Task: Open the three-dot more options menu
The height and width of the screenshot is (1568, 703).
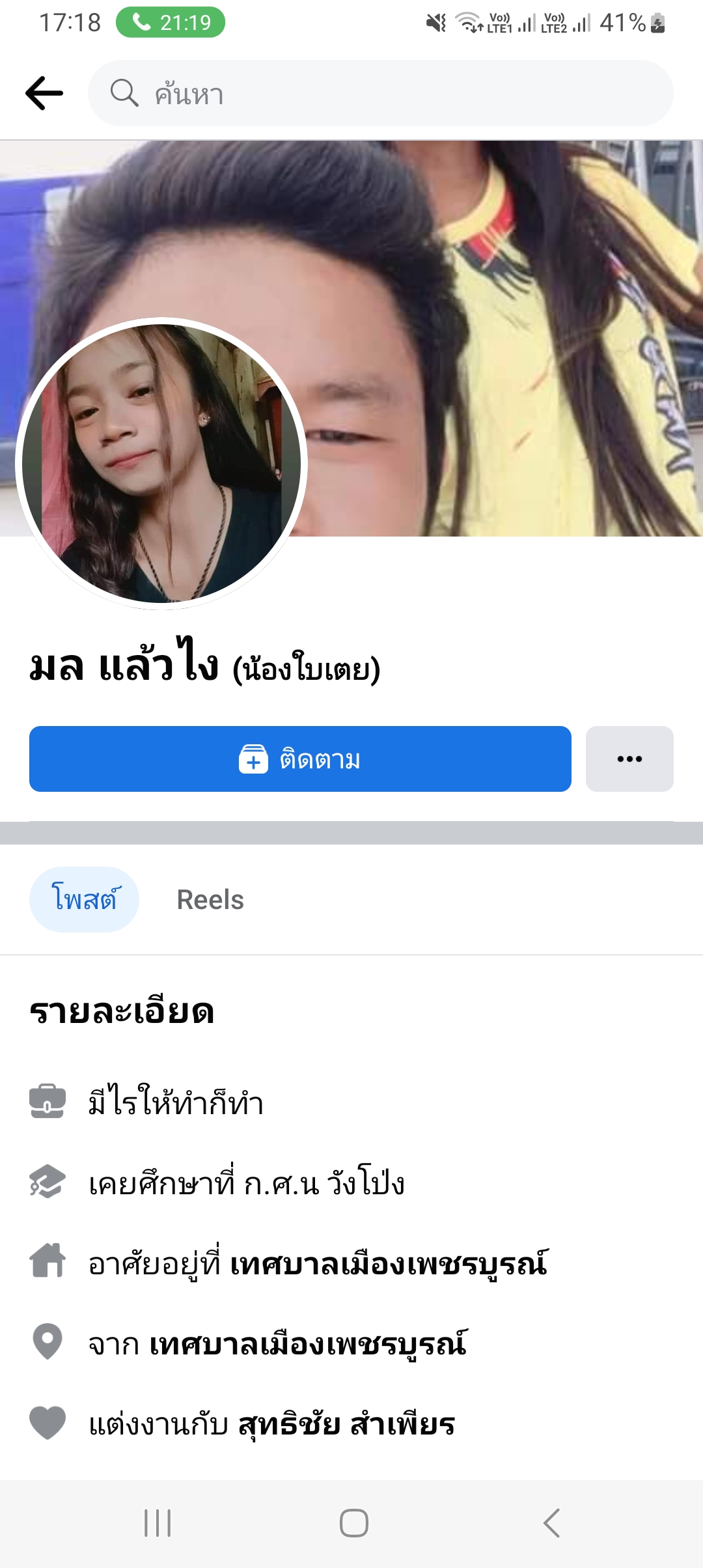Action: [x=629, y=759]
